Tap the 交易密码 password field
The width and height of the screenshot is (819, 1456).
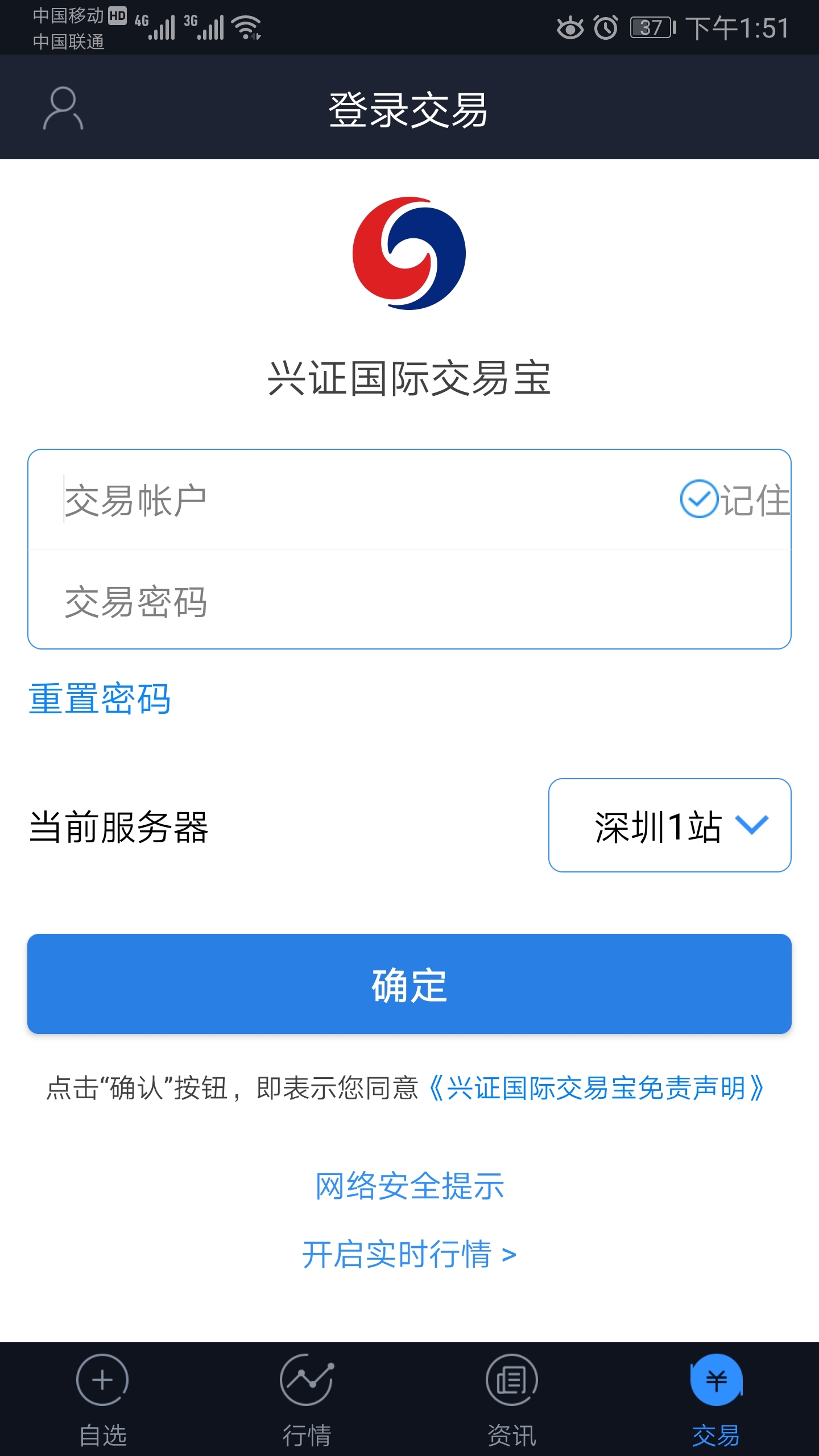click(x=409, y=599)
